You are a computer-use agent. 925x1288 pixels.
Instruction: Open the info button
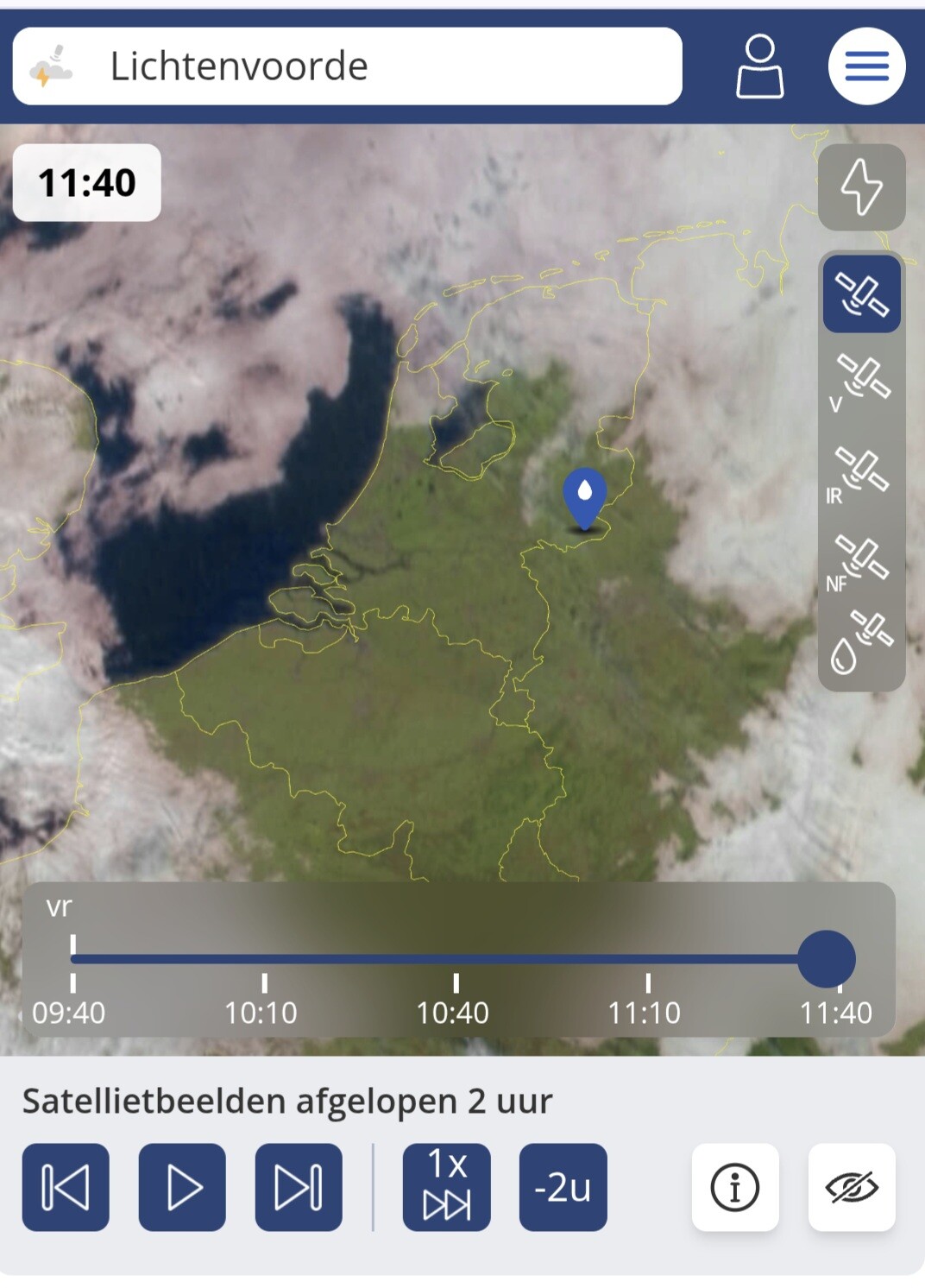point(735,1187)
